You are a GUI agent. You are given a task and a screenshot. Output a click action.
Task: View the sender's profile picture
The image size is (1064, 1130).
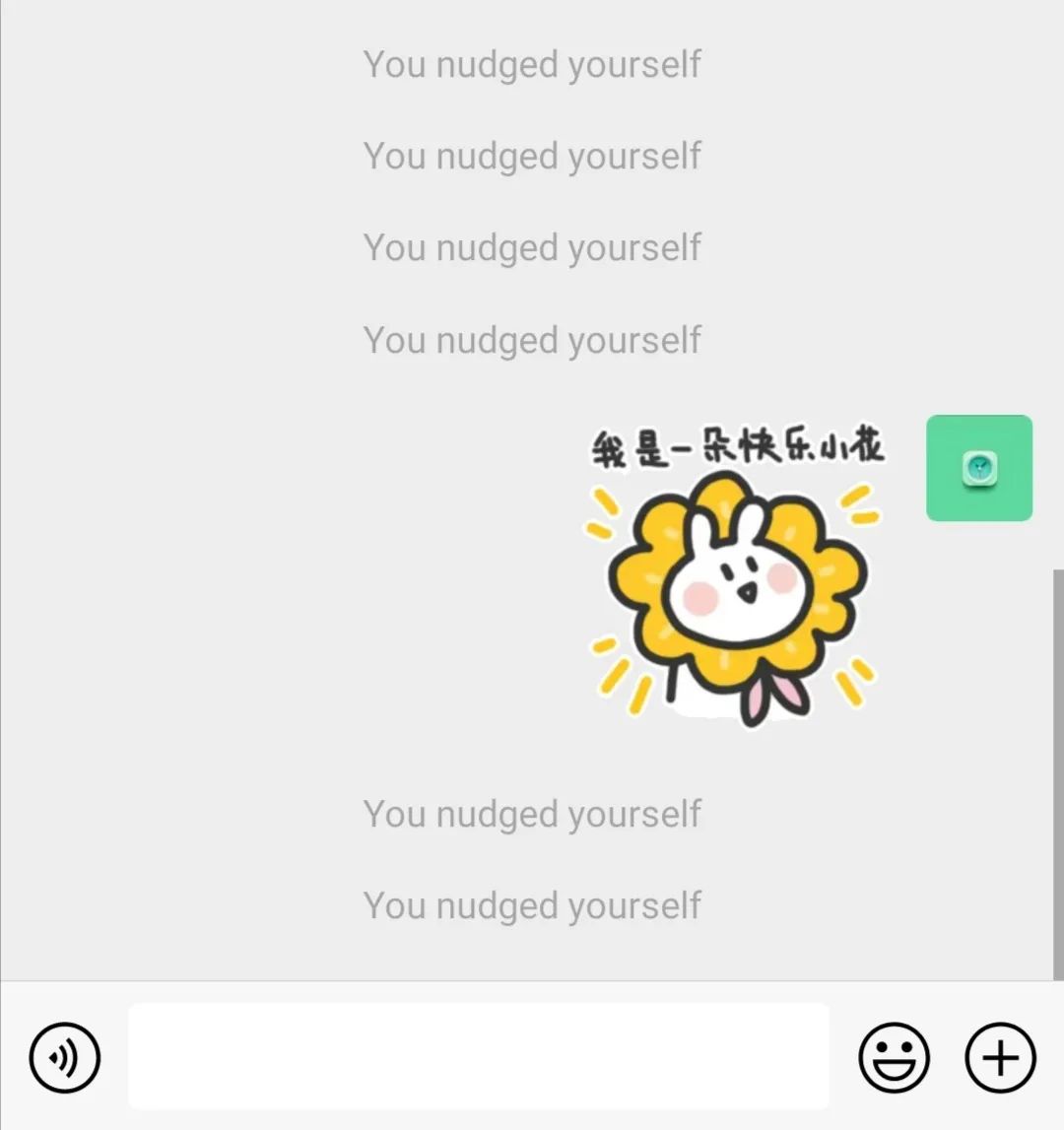tap(978, 467)
